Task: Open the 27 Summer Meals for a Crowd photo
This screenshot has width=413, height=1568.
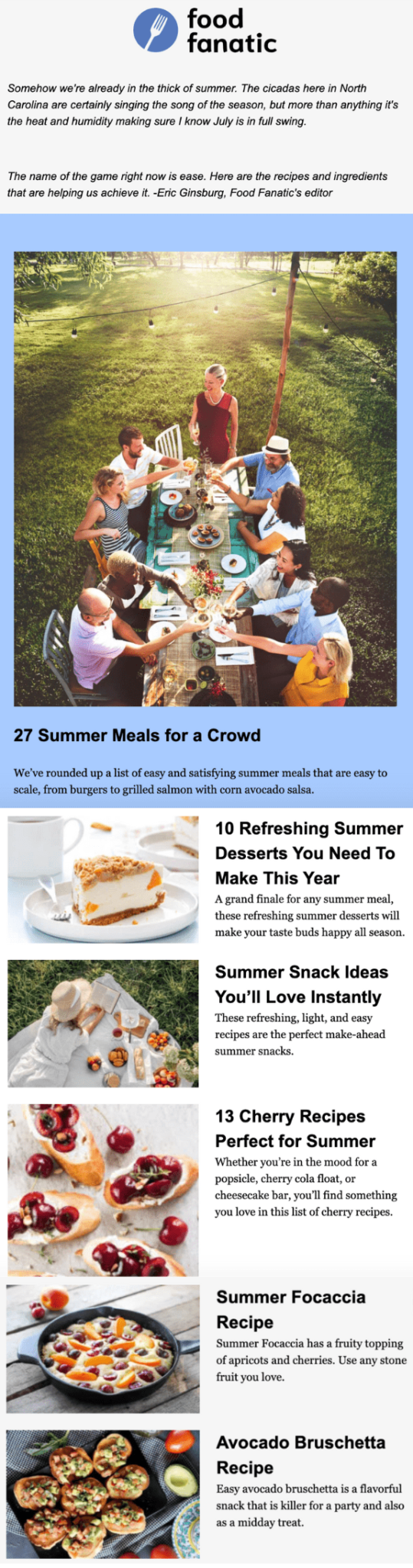Action: coord(205,479)
